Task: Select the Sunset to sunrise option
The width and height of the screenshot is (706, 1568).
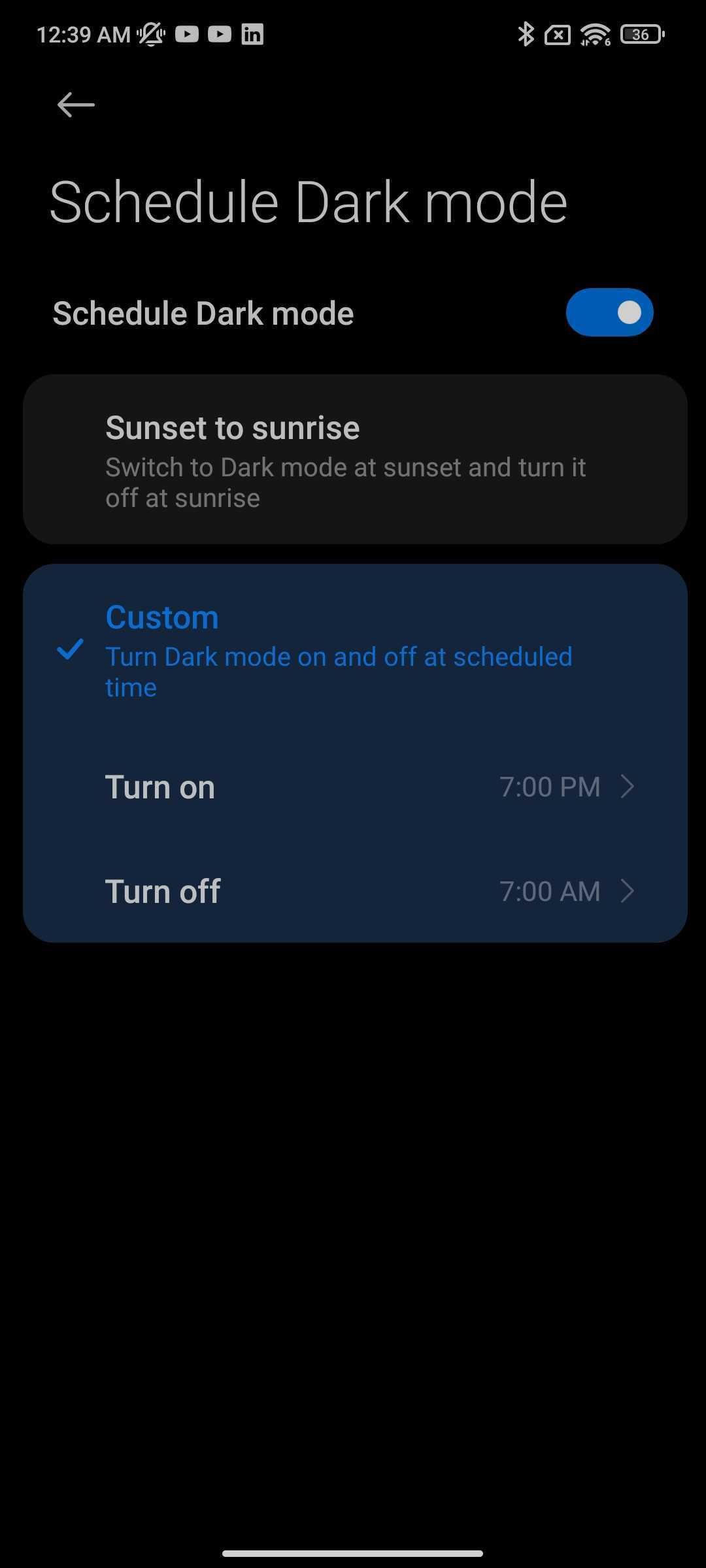Action: (354, 459)
